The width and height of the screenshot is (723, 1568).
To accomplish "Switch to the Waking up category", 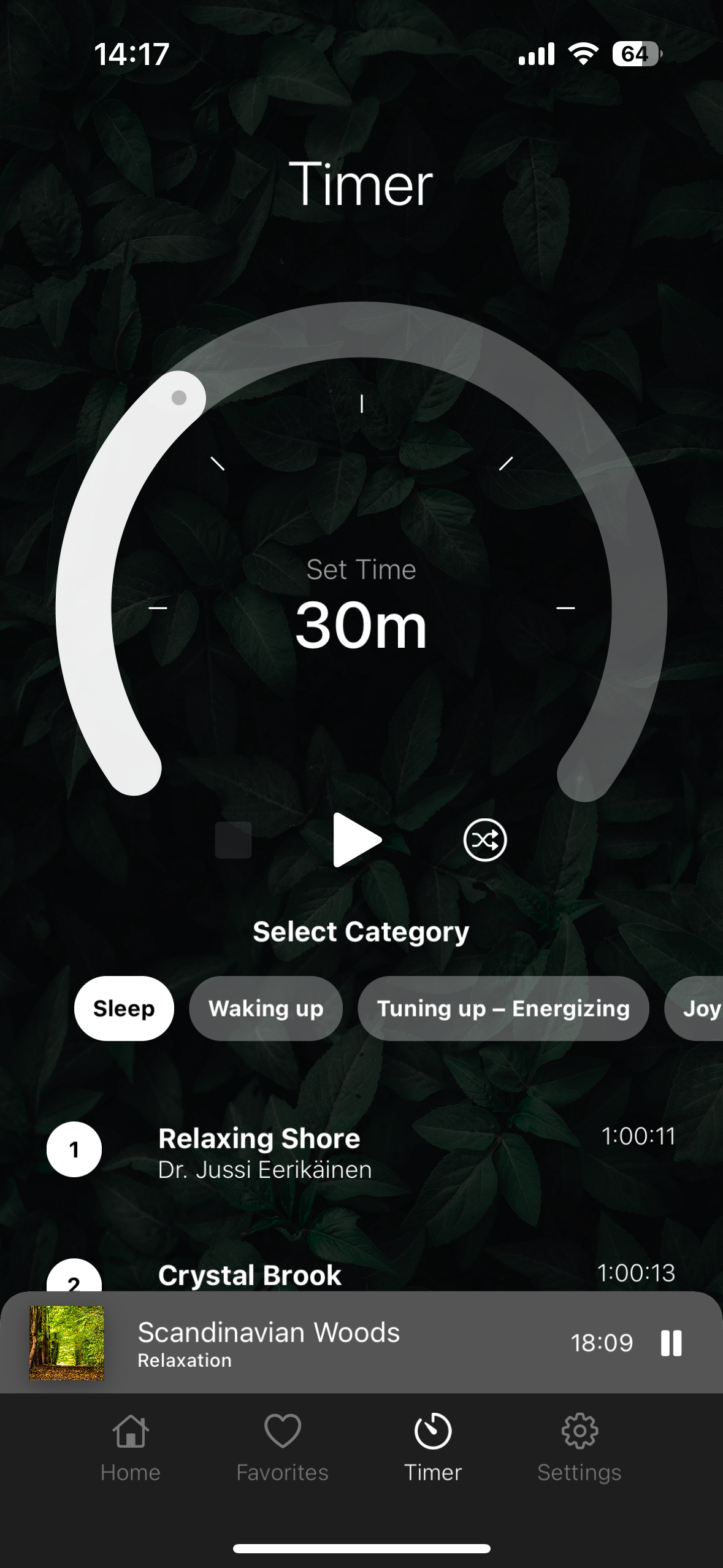I will [x=265, y=1009].
